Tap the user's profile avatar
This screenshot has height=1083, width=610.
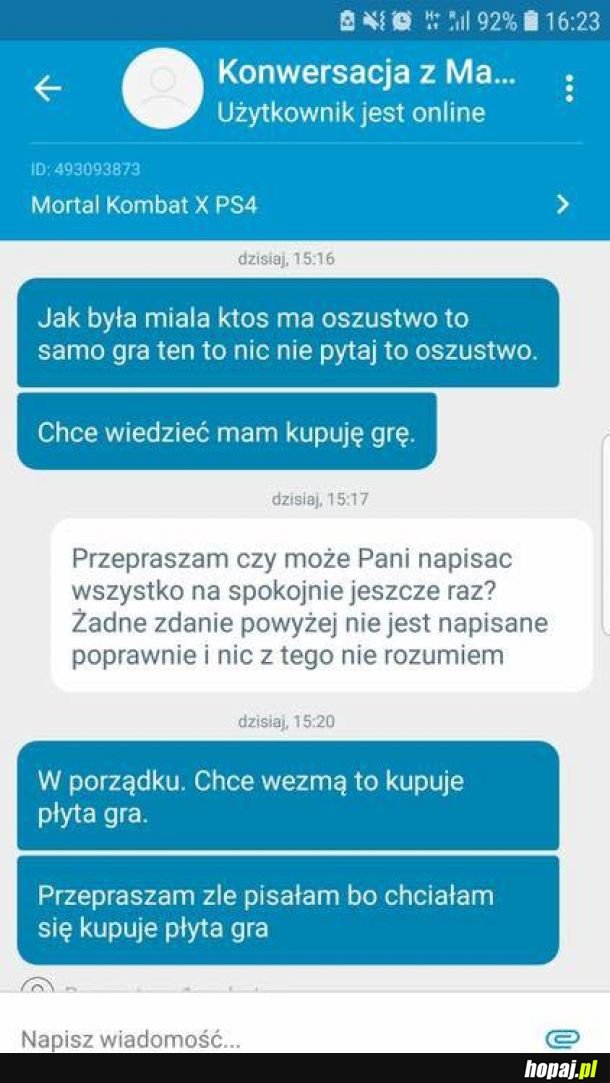[163, 89]
